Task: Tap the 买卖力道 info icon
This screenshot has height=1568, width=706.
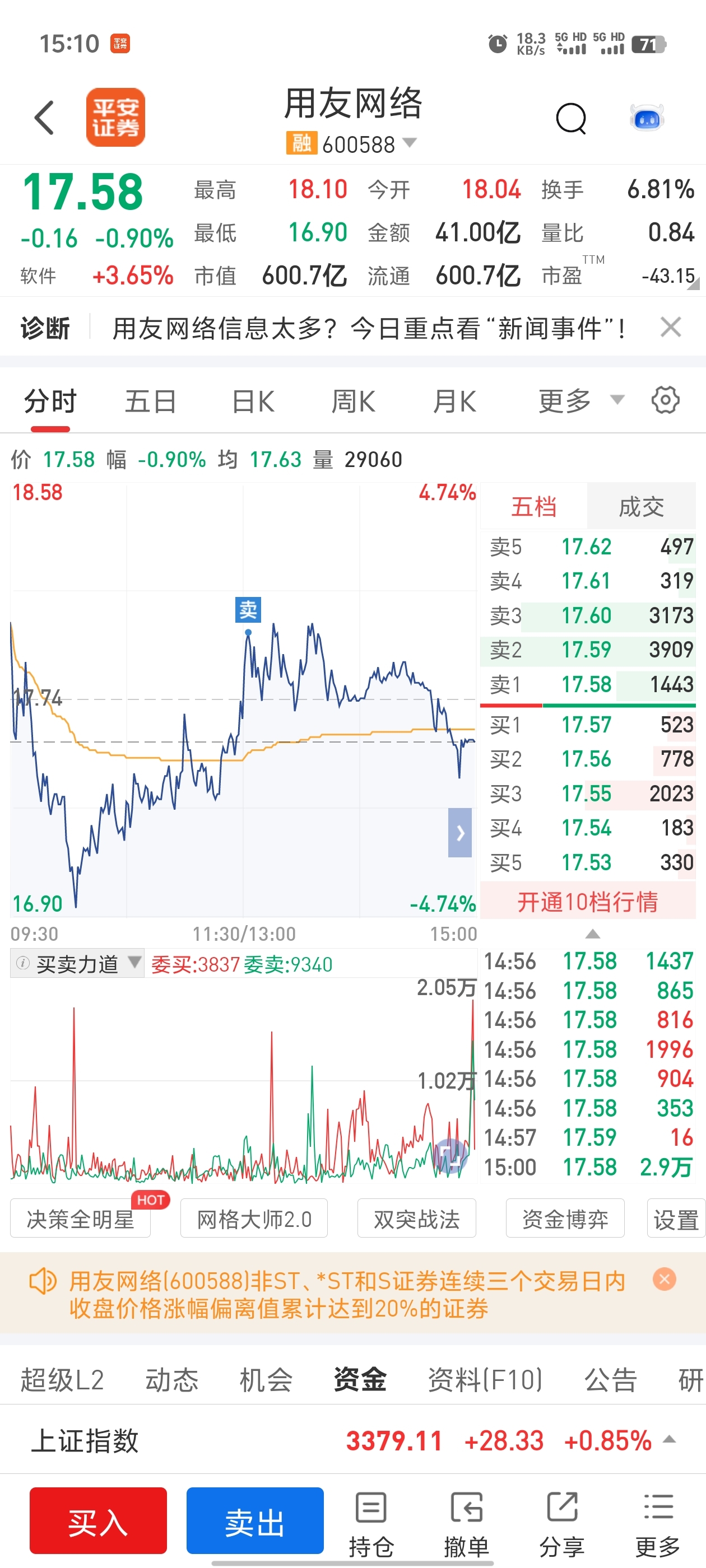Action: click(22, 963)
